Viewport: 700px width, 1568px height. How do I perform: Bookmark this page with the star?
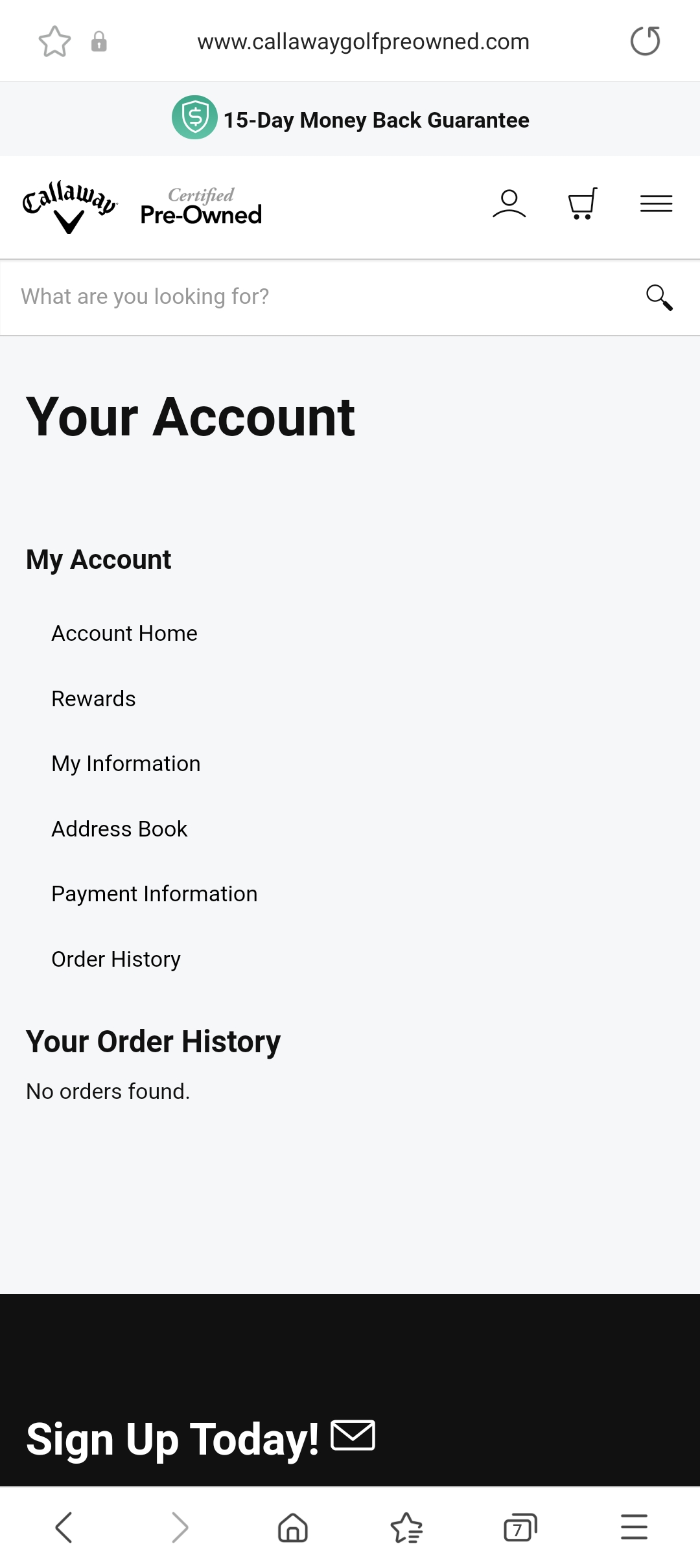(x=54, y=41)
